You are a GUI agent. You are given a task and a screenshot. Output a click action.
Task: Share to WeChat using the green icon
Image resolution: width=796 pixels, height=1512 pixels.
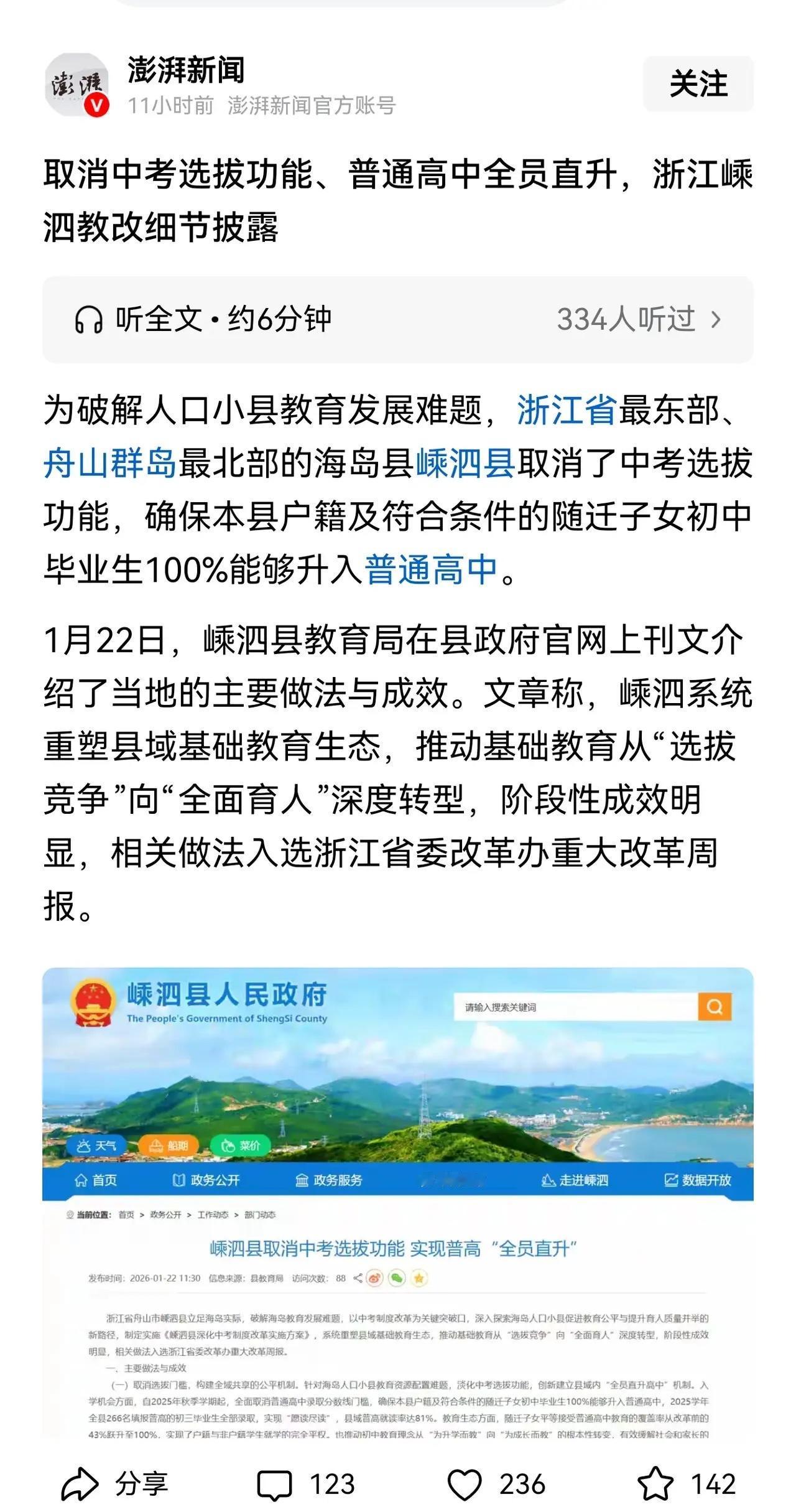(398, 1279)
